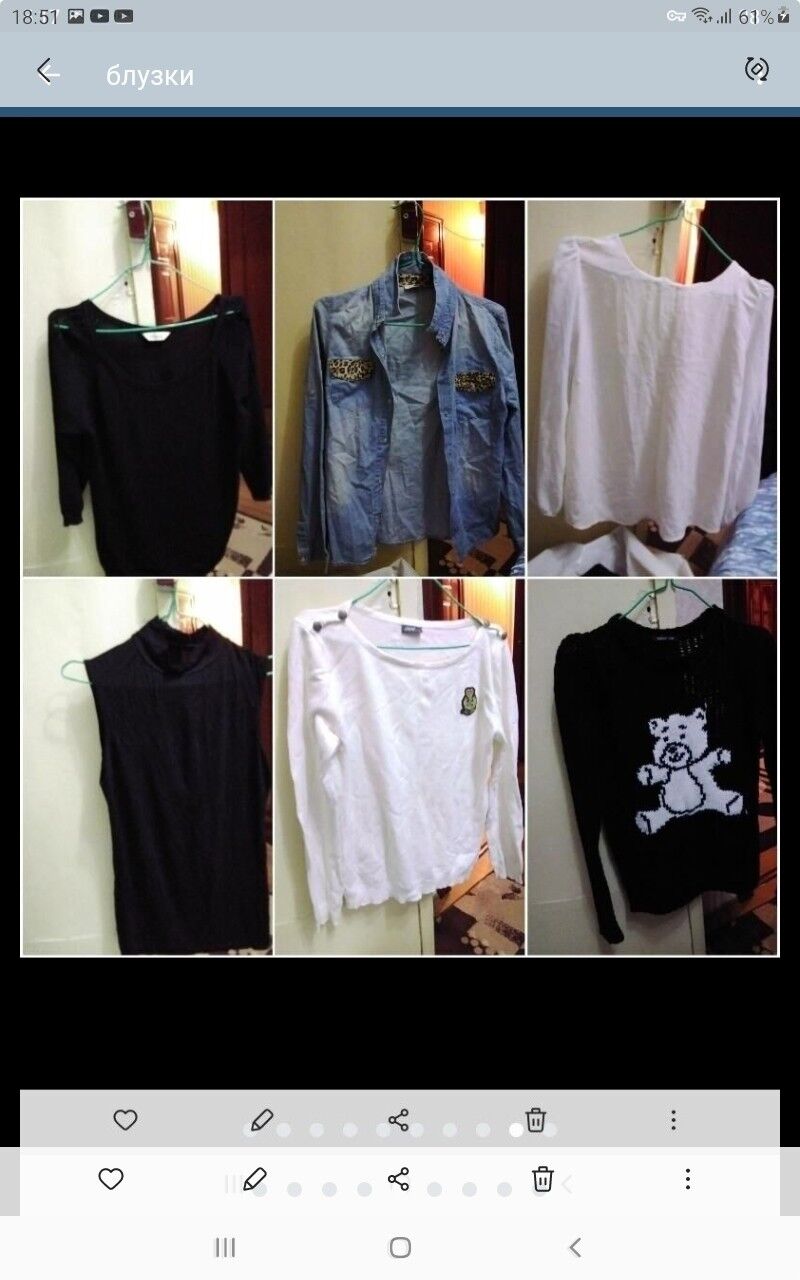This screenshot has width=800, height=1280.
Task: Go back from the блузки album
Action: pos(47,72)
